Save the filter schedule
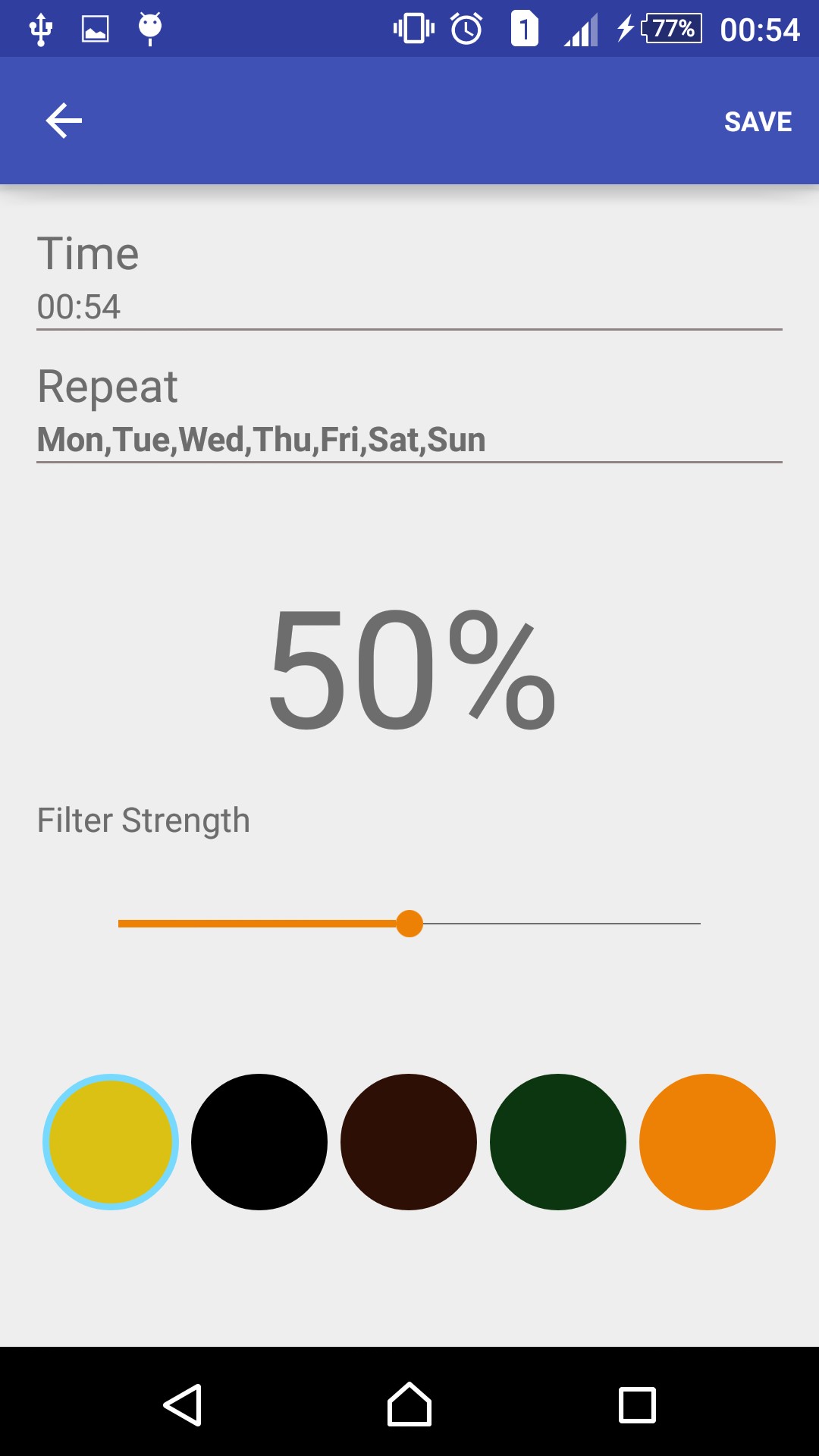 pyautogui.click(x=758, y=121)
